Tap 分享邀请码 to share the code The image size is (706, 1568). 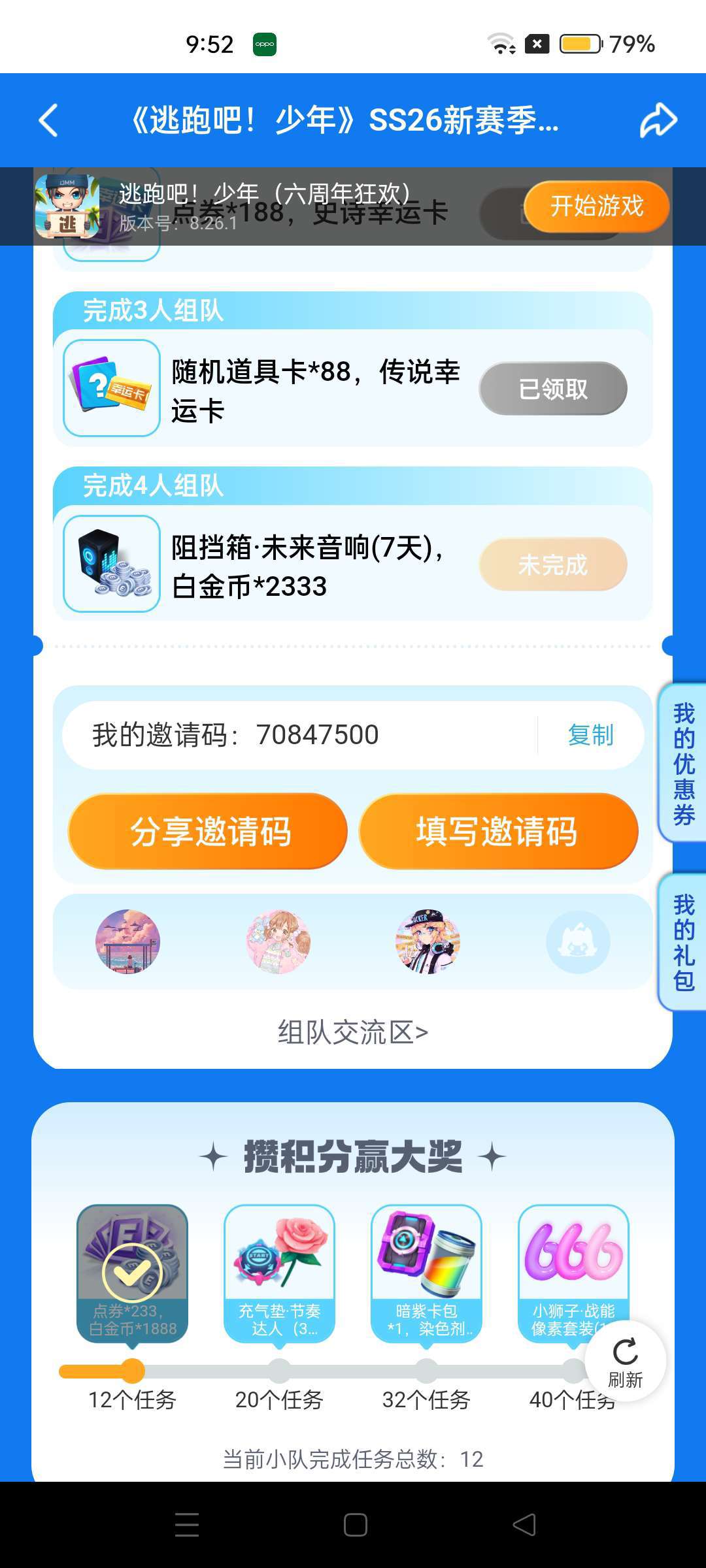[x=208, y=831]
